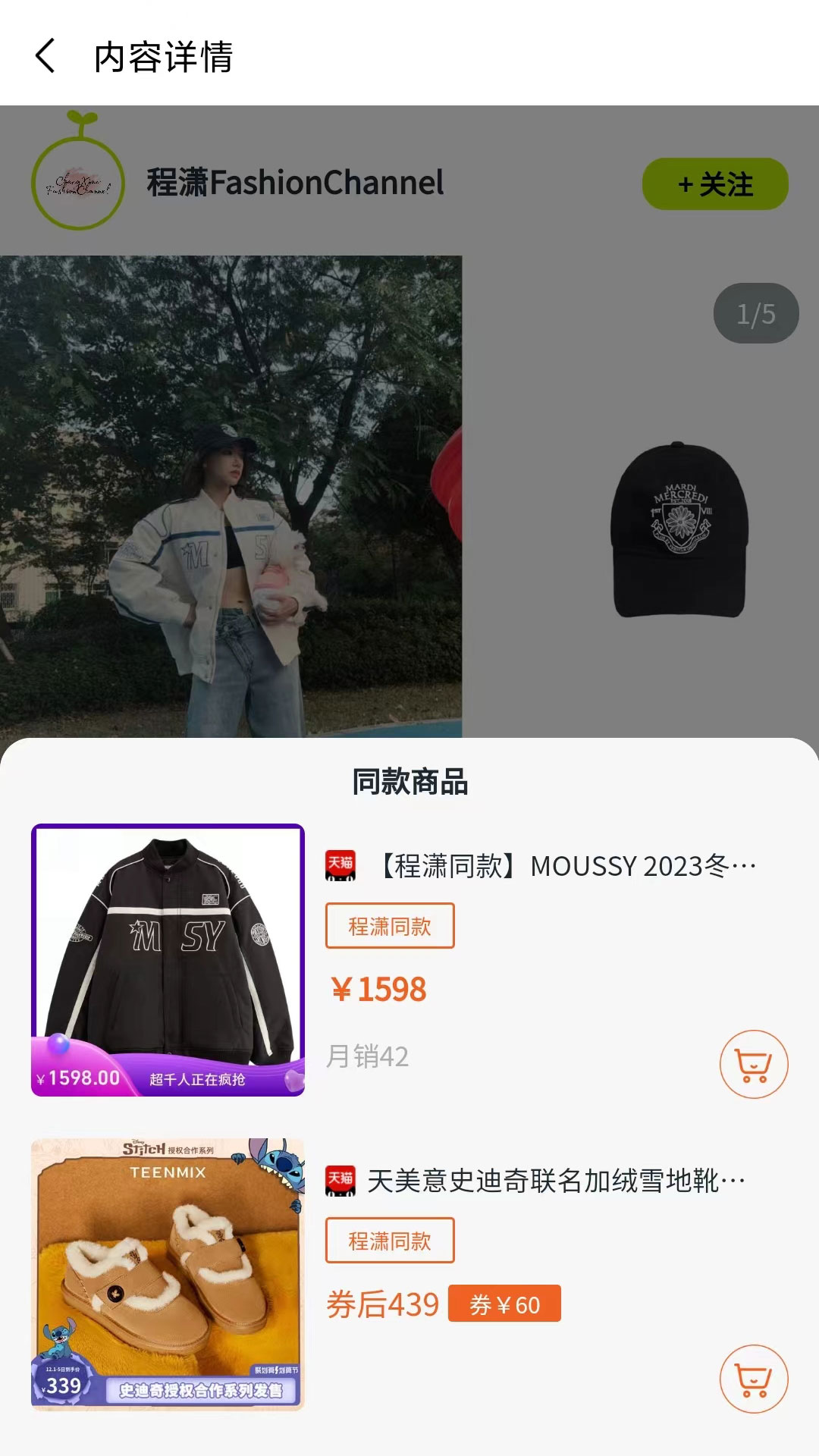View the outfit photo of the post
The height and width of the screenshot is (1456, 819).
(231, 497)
